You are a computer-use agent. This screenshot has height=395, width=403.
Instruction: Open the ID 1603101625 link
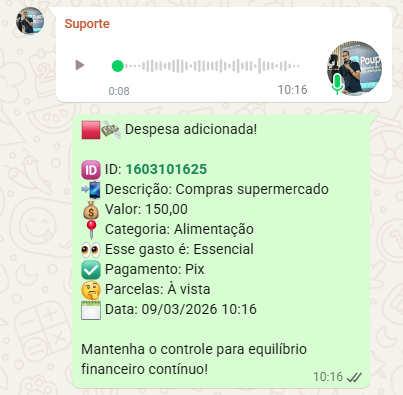click(x=166, y=169)
